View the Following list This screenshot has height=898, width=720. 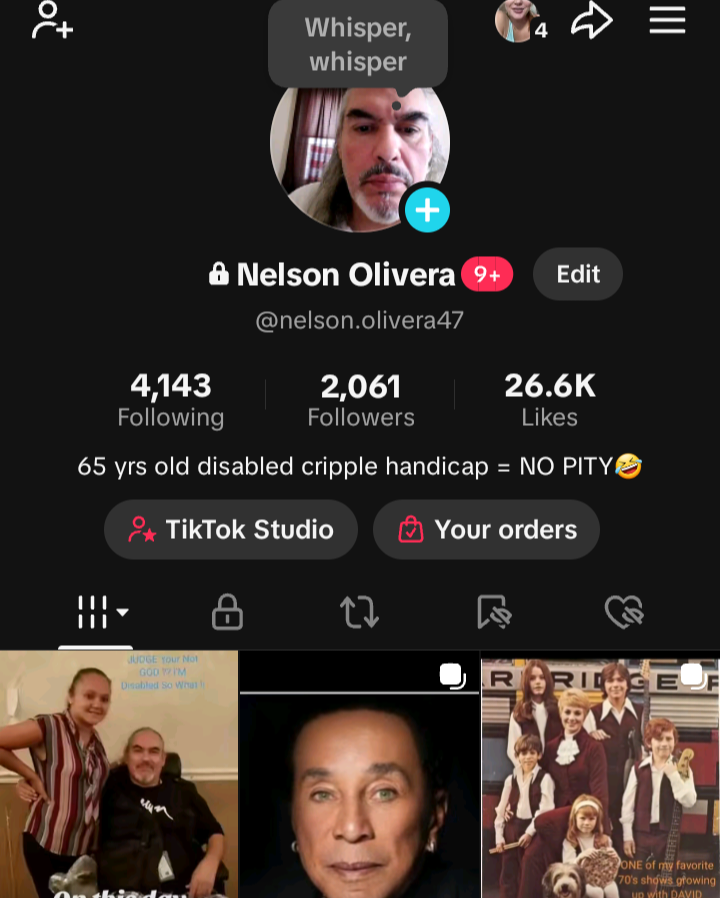tap(171, 400)
